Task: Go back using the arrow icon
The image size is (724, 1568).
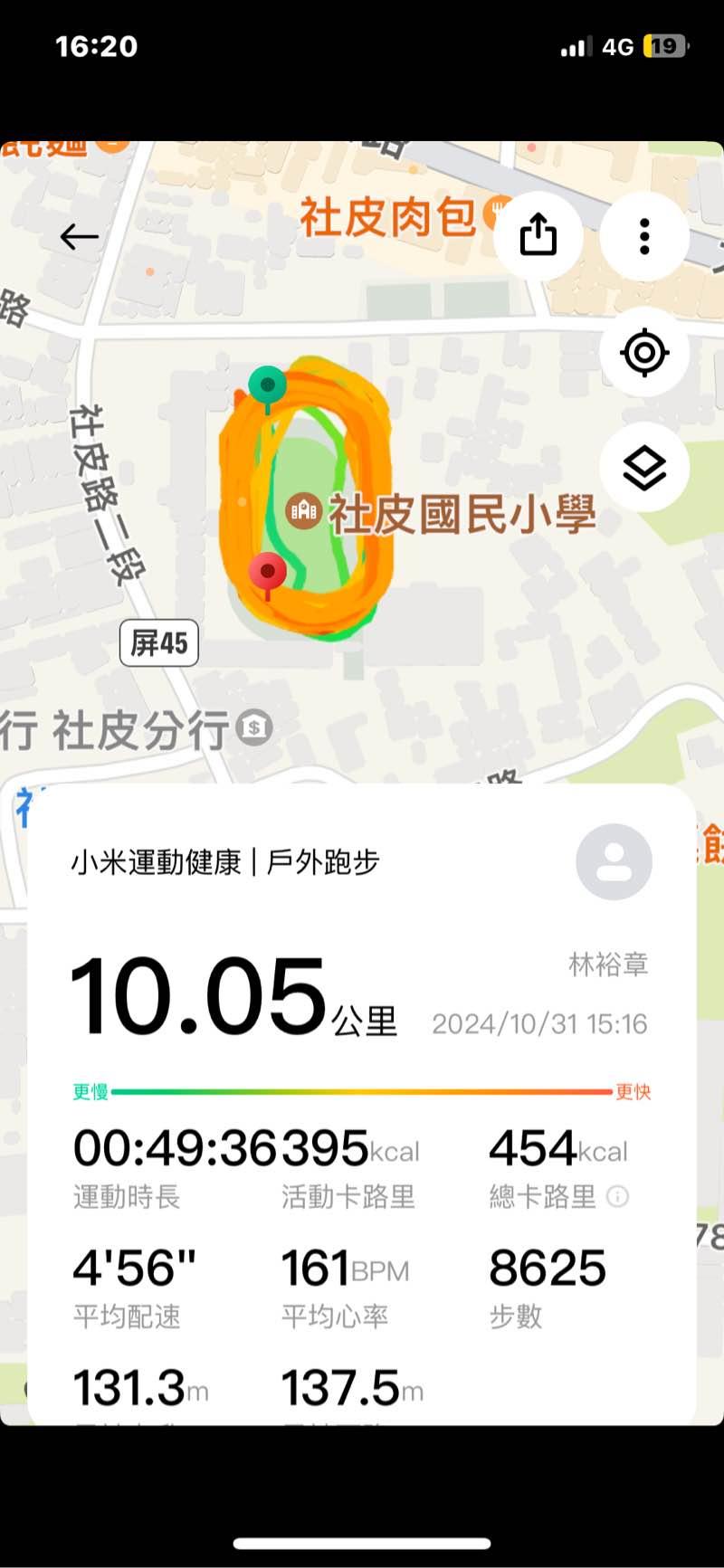Action: [80, 237]
